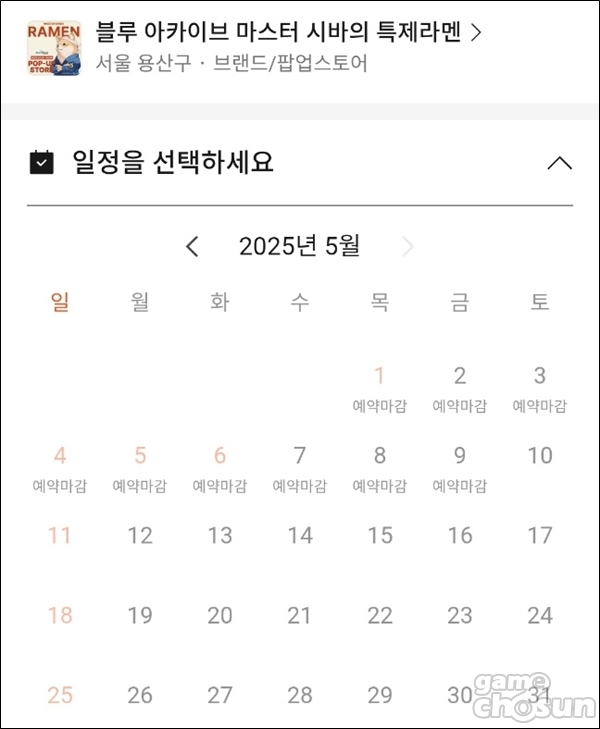Pick May 14 on the calendar

coord(300,535)
